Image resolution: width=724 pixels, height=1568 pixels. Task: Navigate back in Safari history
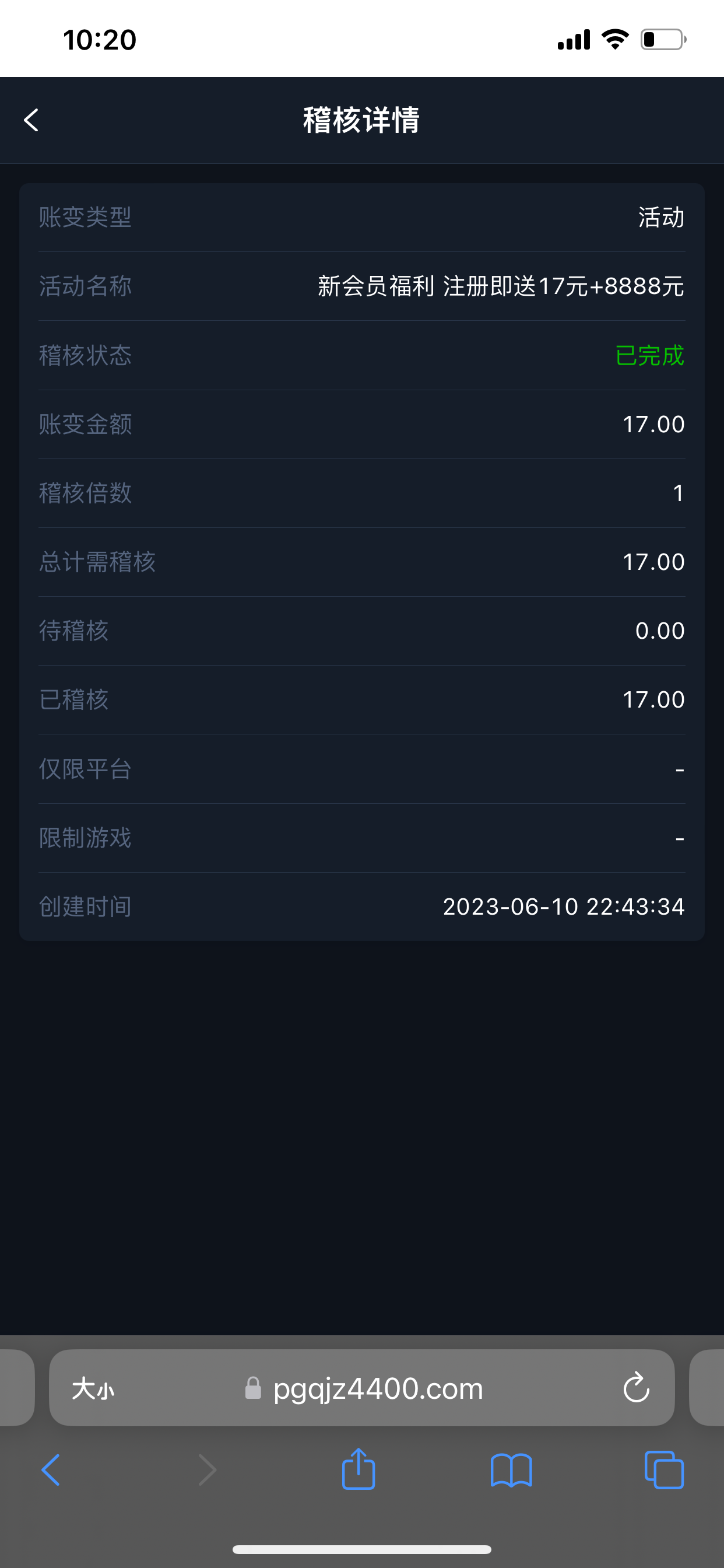51,1470
